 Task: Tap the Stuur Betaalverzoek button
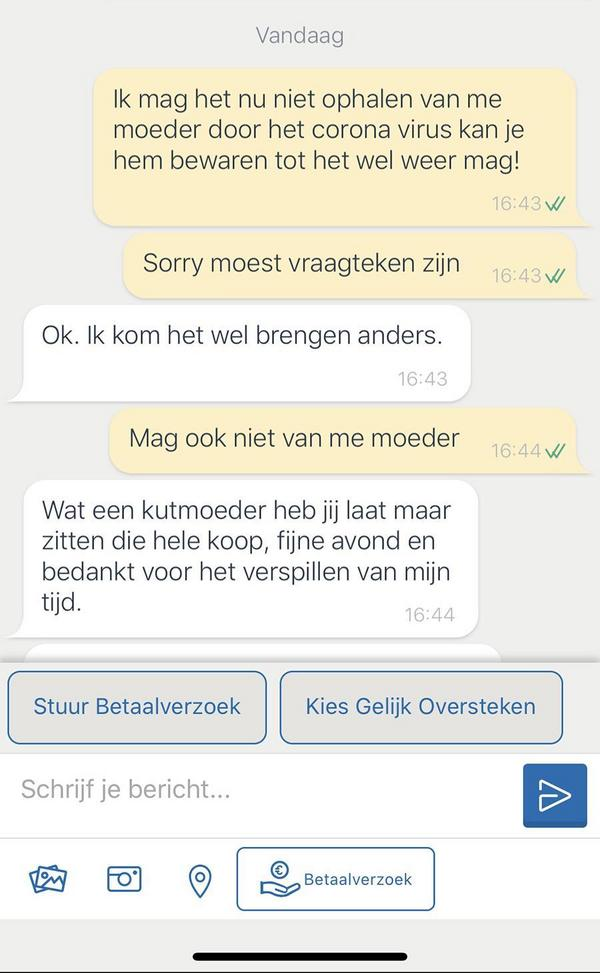pyautogui.click(x=137, y=707)
